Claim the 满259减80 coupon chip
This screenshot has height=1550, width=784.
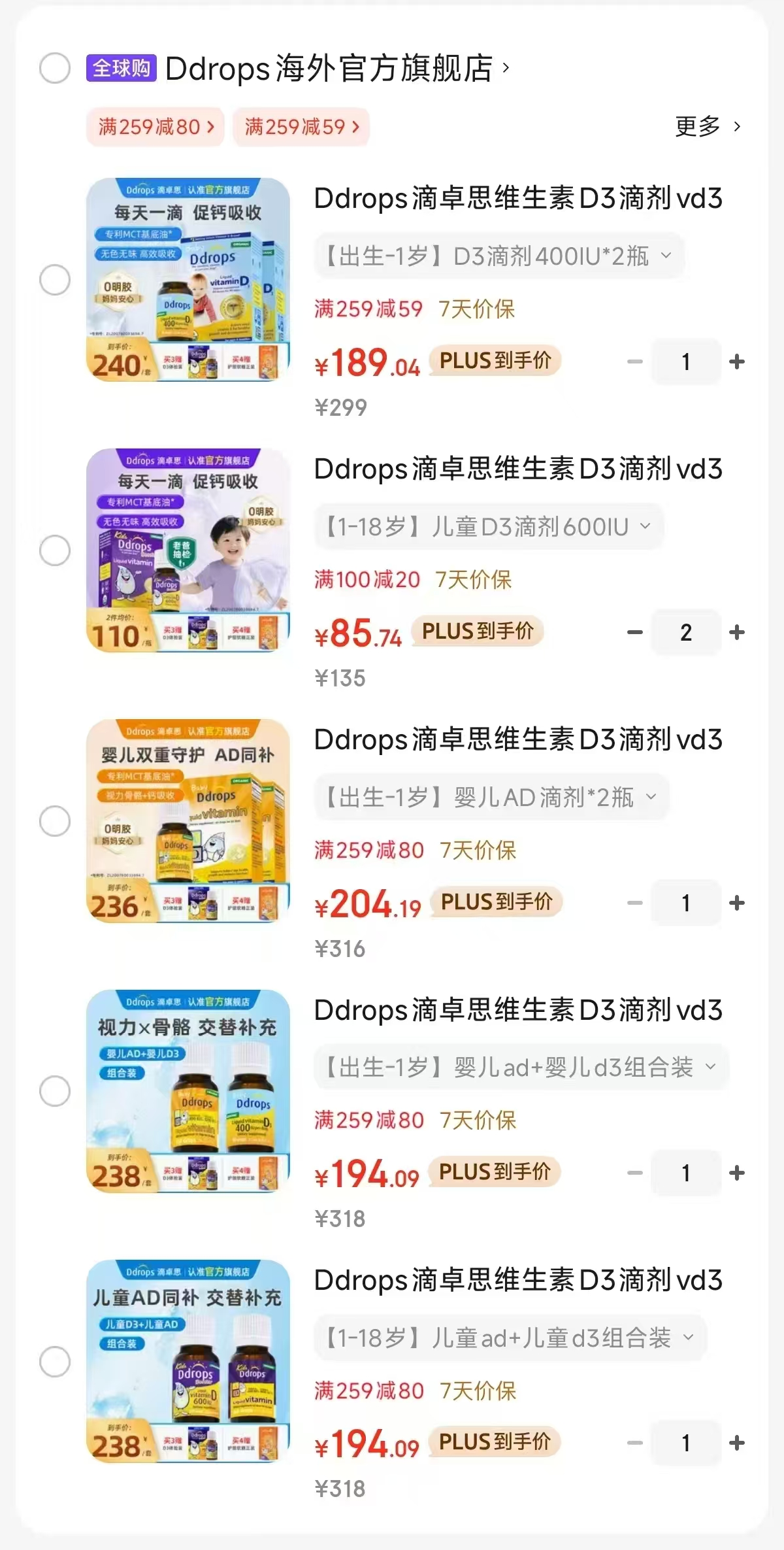click(155, 127)
